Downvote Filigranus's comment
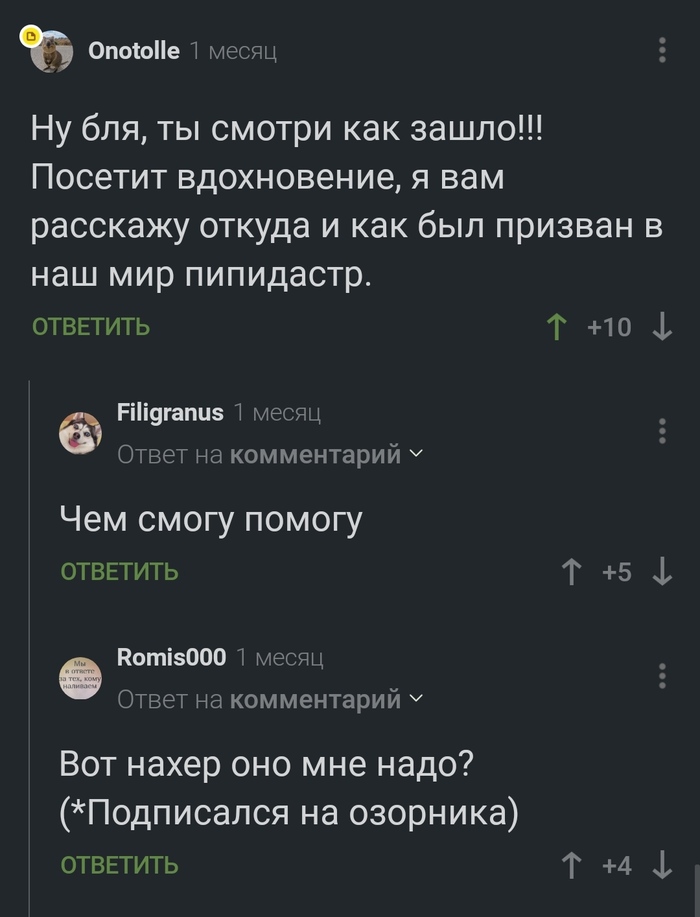 click(x=661, y=572)
